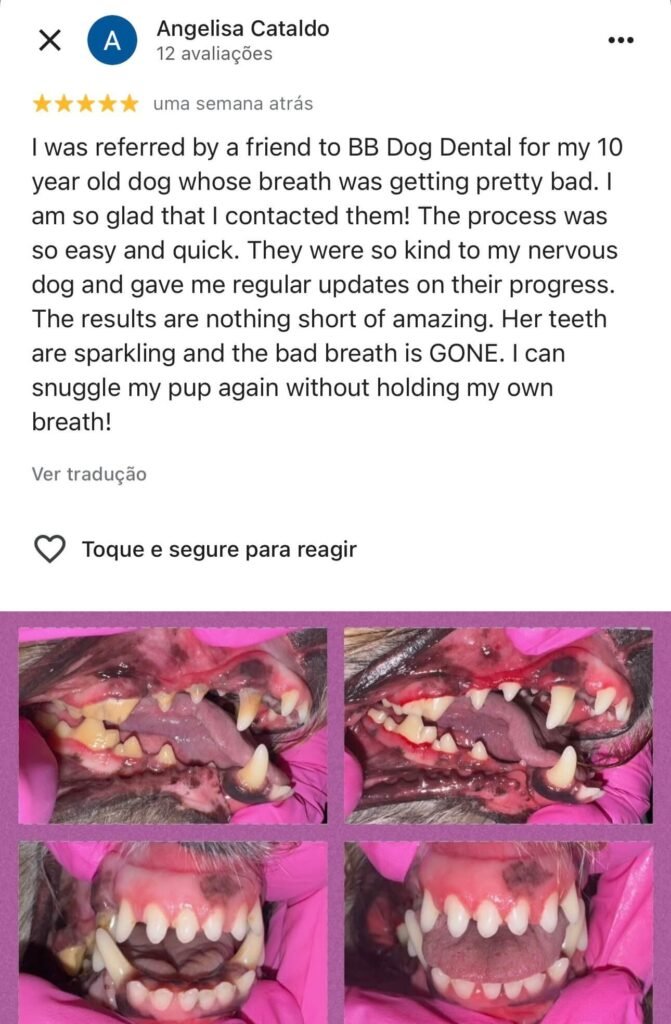React to the review with the heart icon
671x1024 pixels.
coord(50,549)
